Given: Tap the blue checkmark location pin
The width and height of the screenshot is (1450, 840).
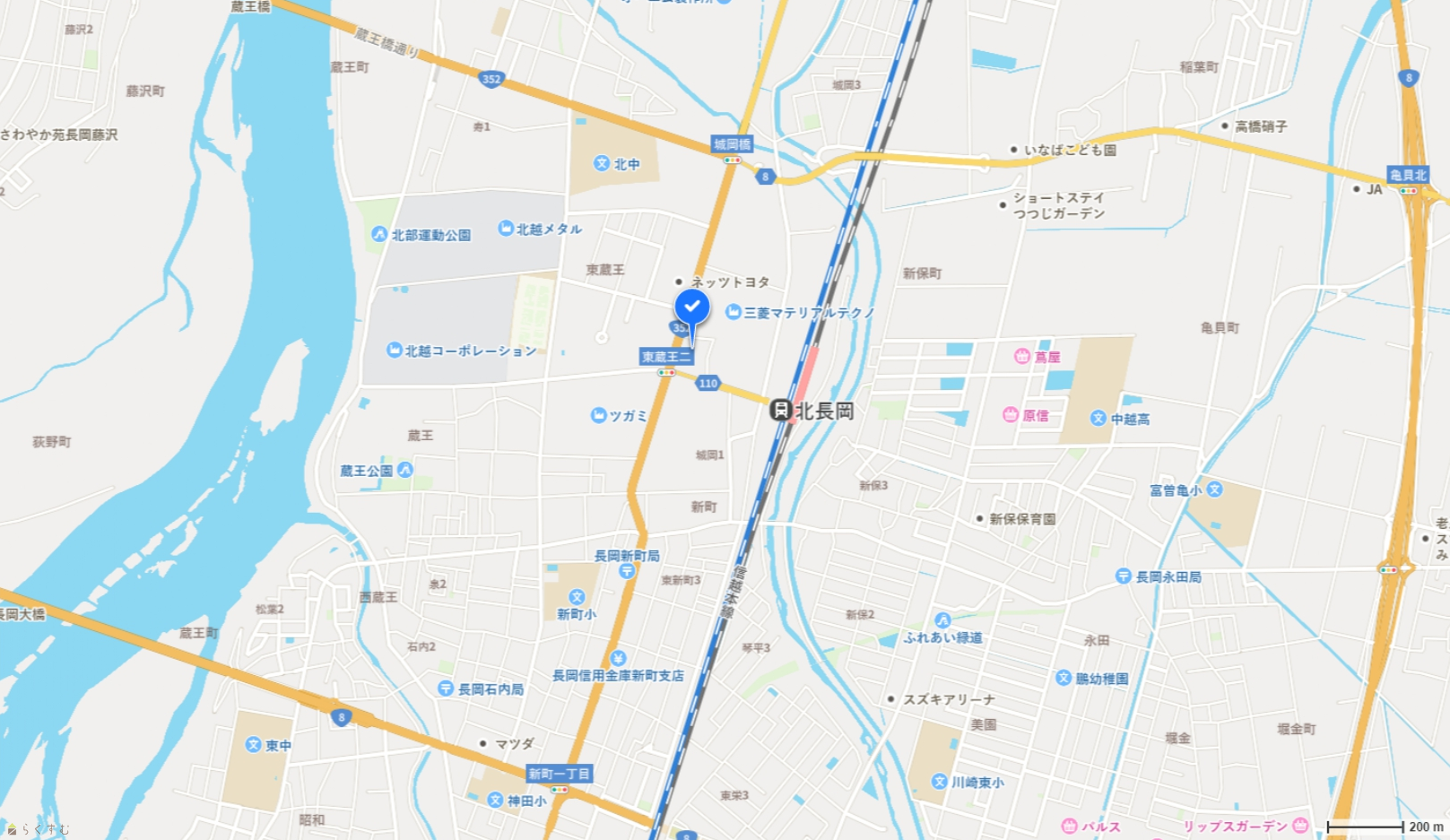Looking at the screenshot, I should coord(691,307).
